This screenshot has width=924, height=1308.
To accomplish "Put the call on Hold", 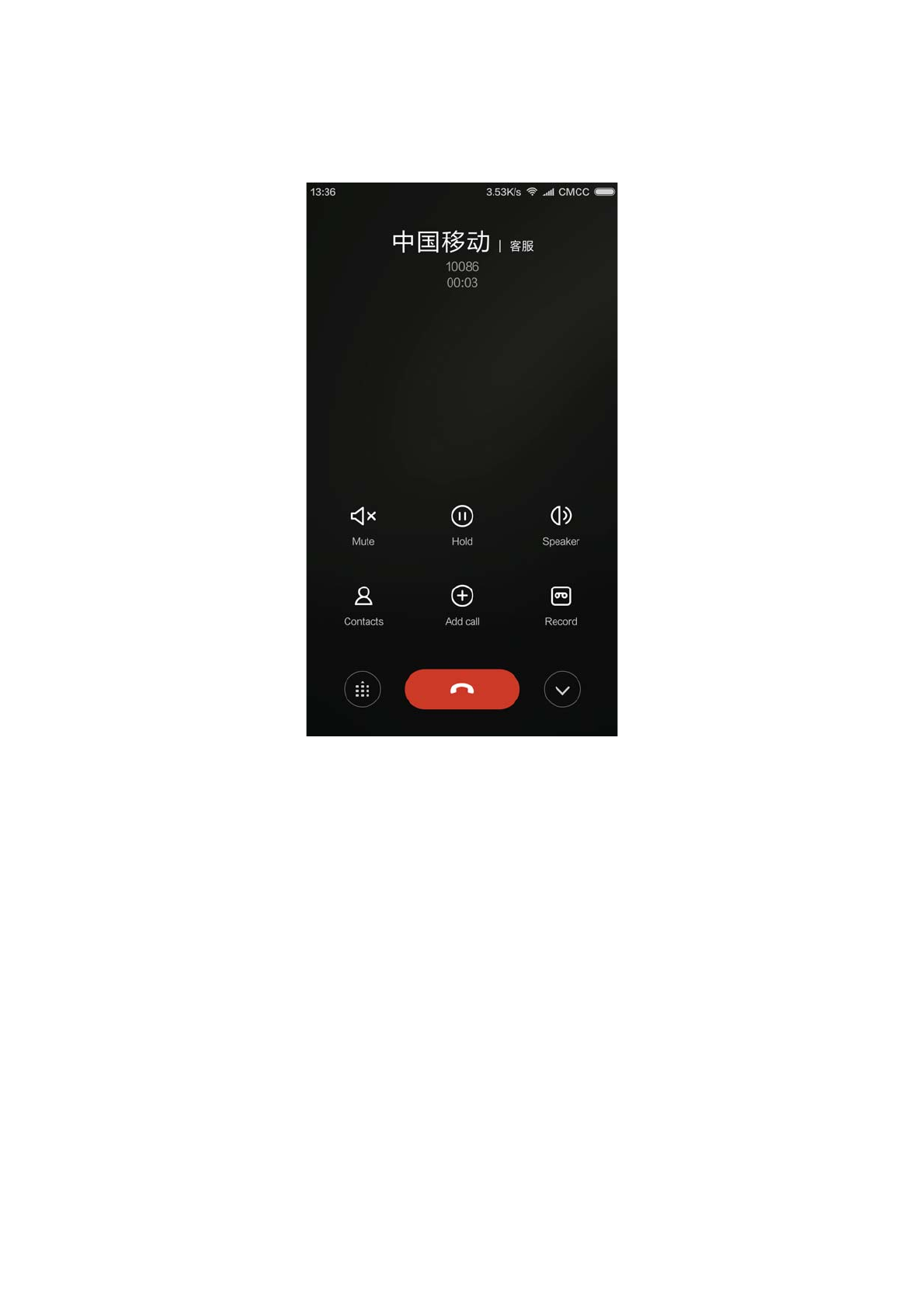I will click(462, 525).
